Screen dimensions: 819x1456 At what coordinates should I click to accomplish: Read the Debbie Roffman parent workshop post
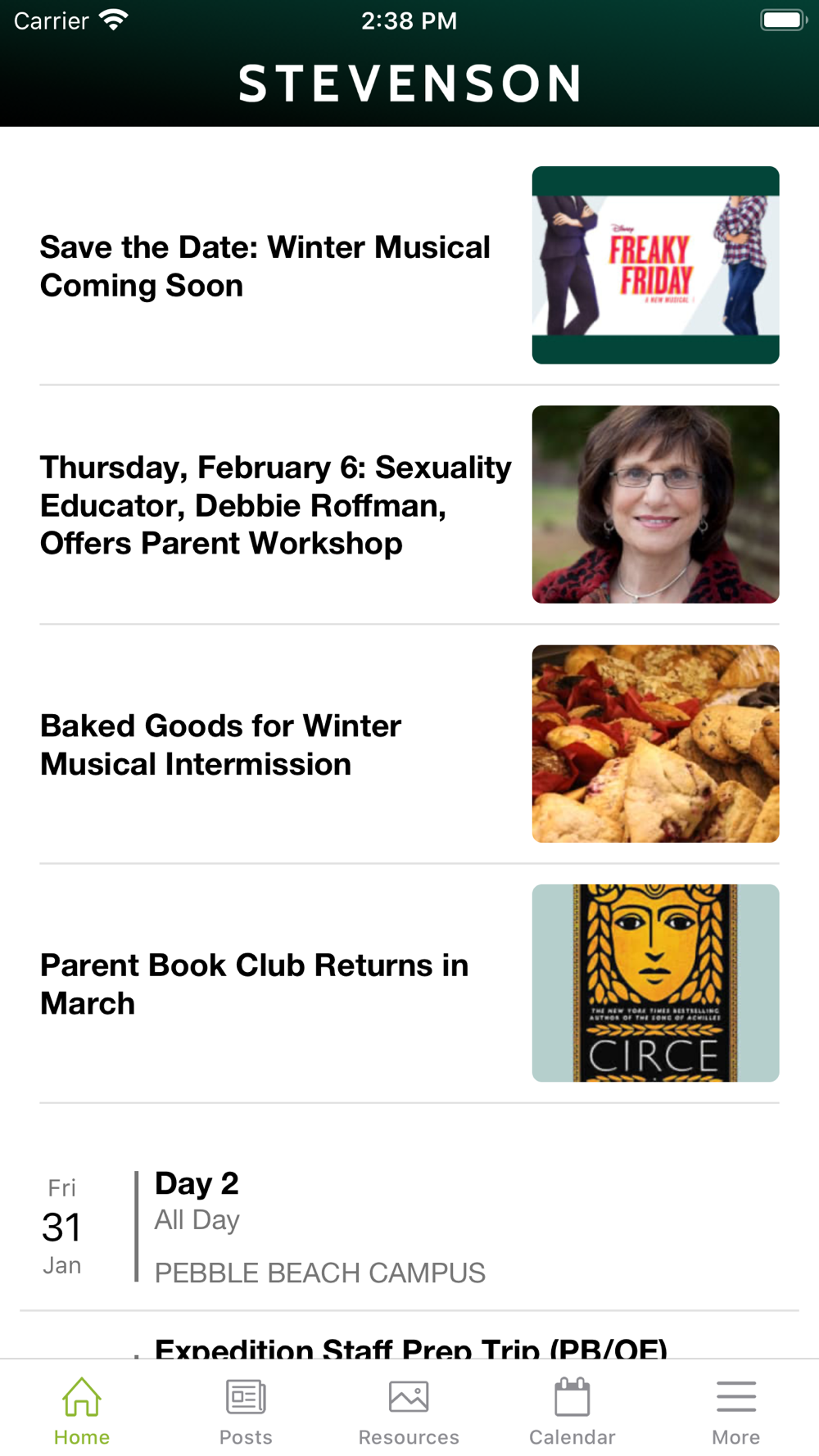275,505
